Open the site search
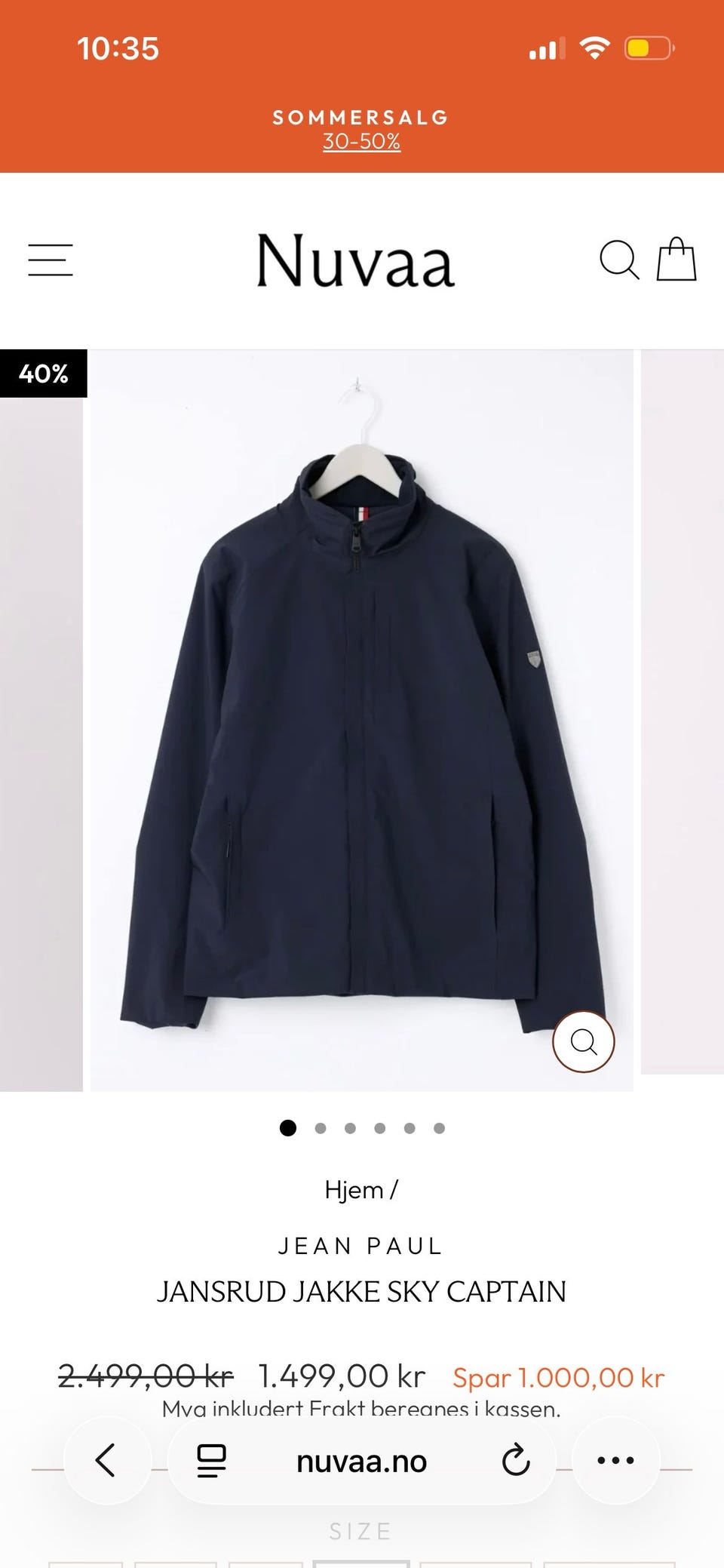This screenshot has height=1568, width=724. (619, 260)
